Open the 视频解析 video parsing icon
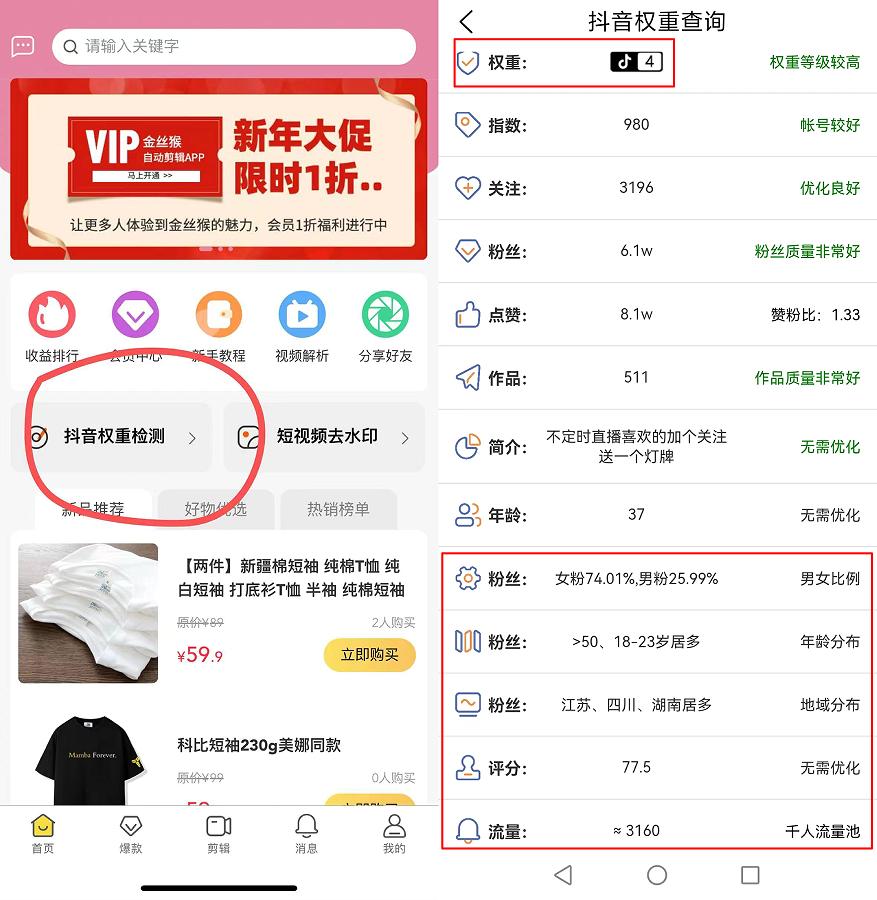Screen dimensions: 877x900 pyautogui.click(x=301, y=312)
